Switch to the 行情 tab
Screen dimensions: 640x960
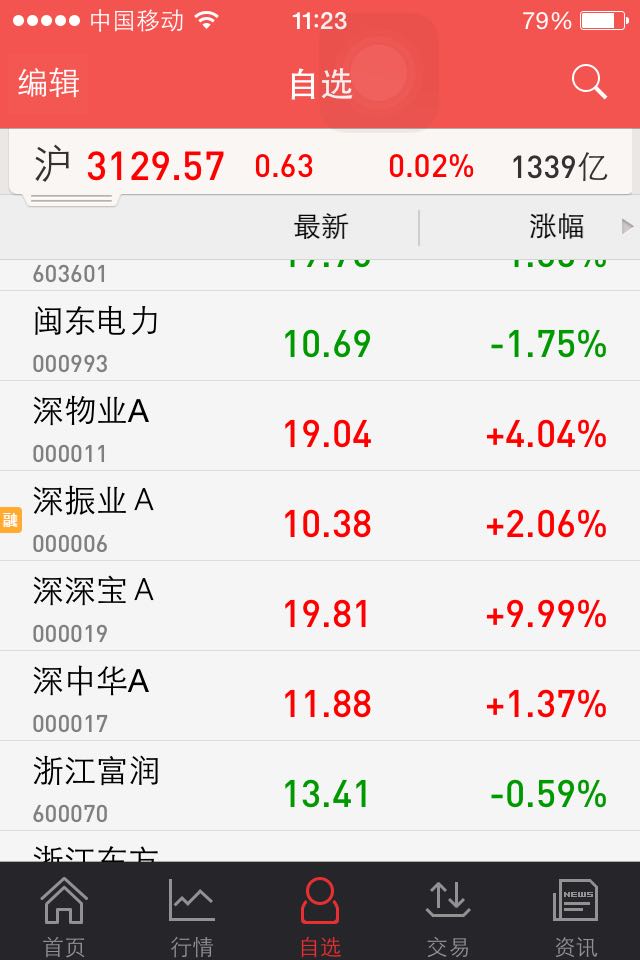191,915
